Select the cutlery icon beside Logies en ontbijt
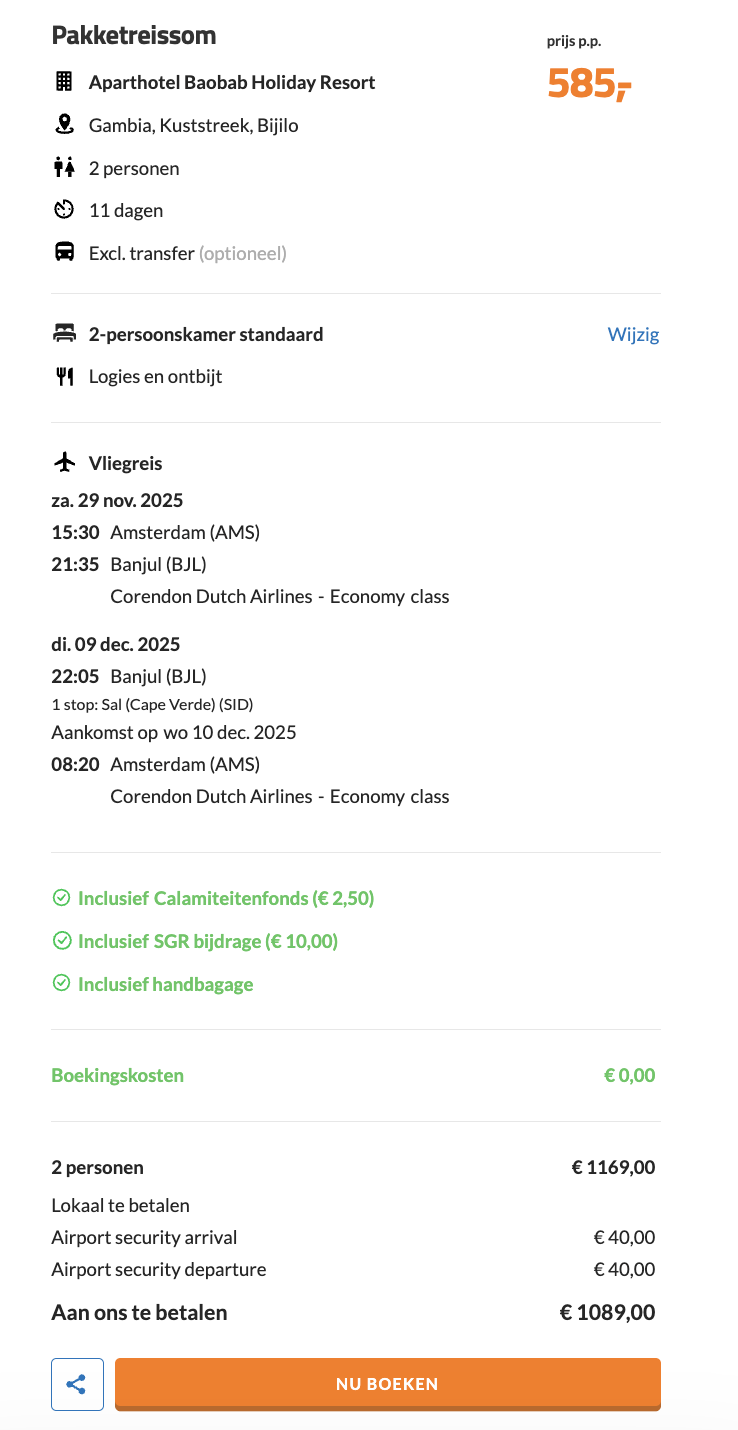This screenshot has width=738, height=1430. (x=62, y=376)
